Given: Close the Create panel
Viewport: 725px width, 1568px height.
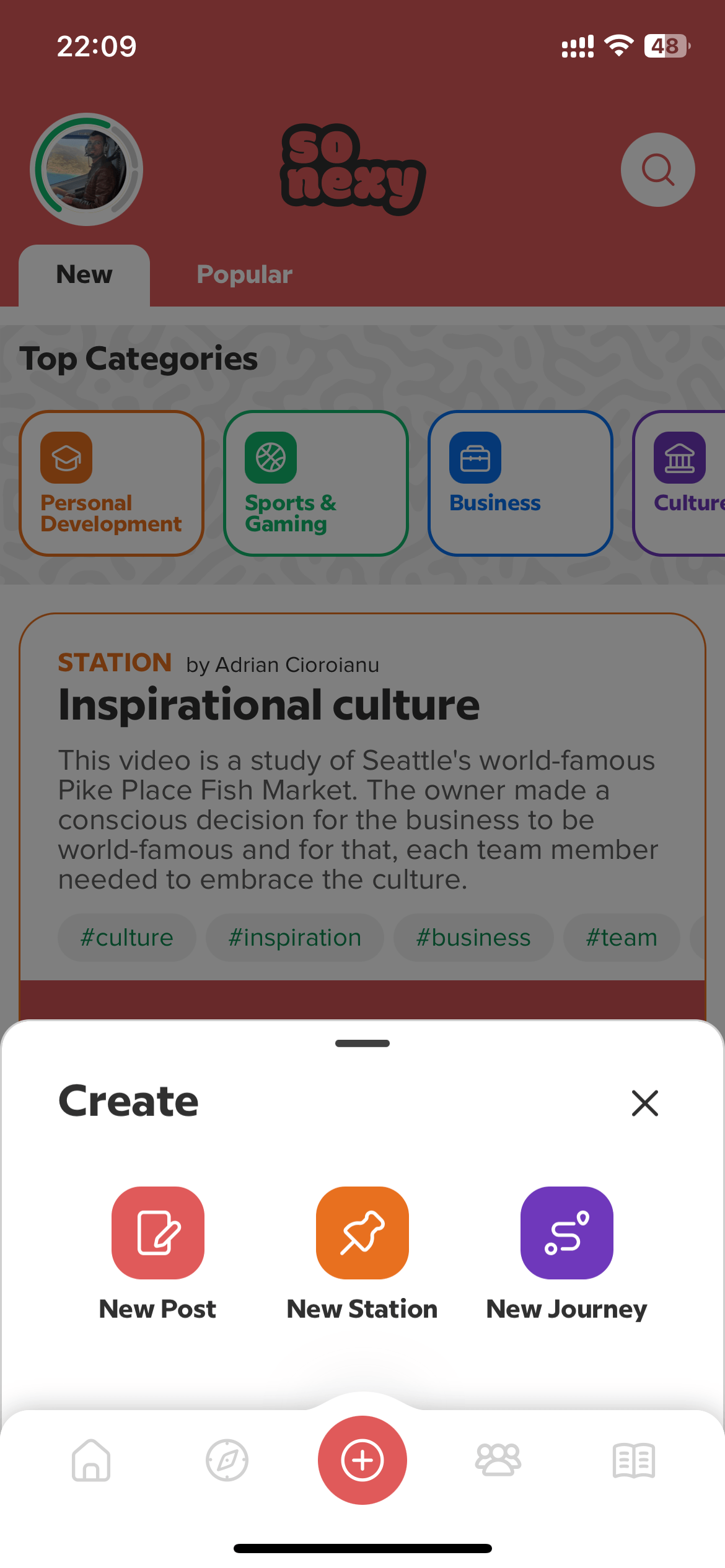Looking at the screenshot, I should [644, 1103].
